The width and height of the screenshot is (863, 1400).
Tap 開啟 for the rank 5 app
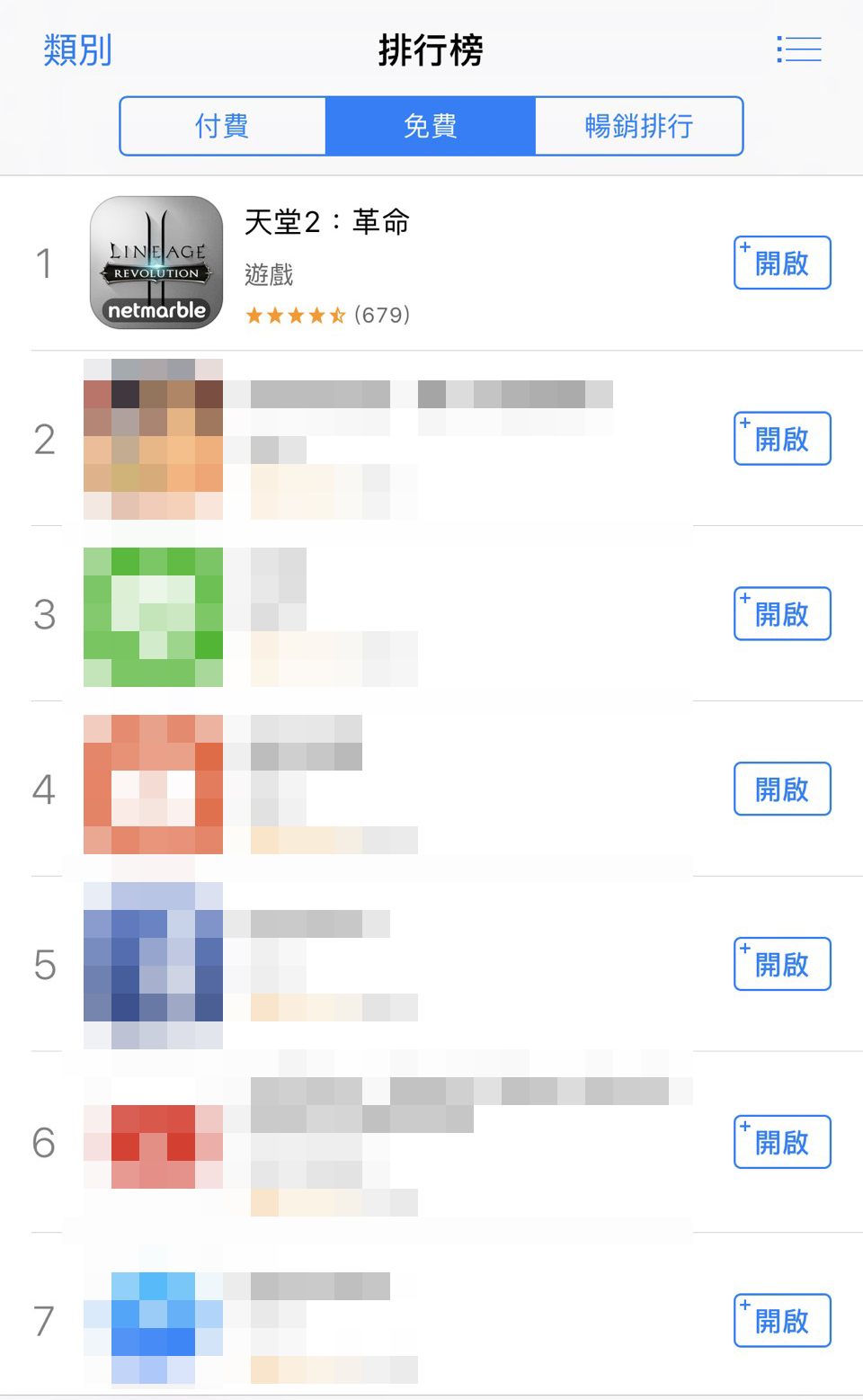782,964
